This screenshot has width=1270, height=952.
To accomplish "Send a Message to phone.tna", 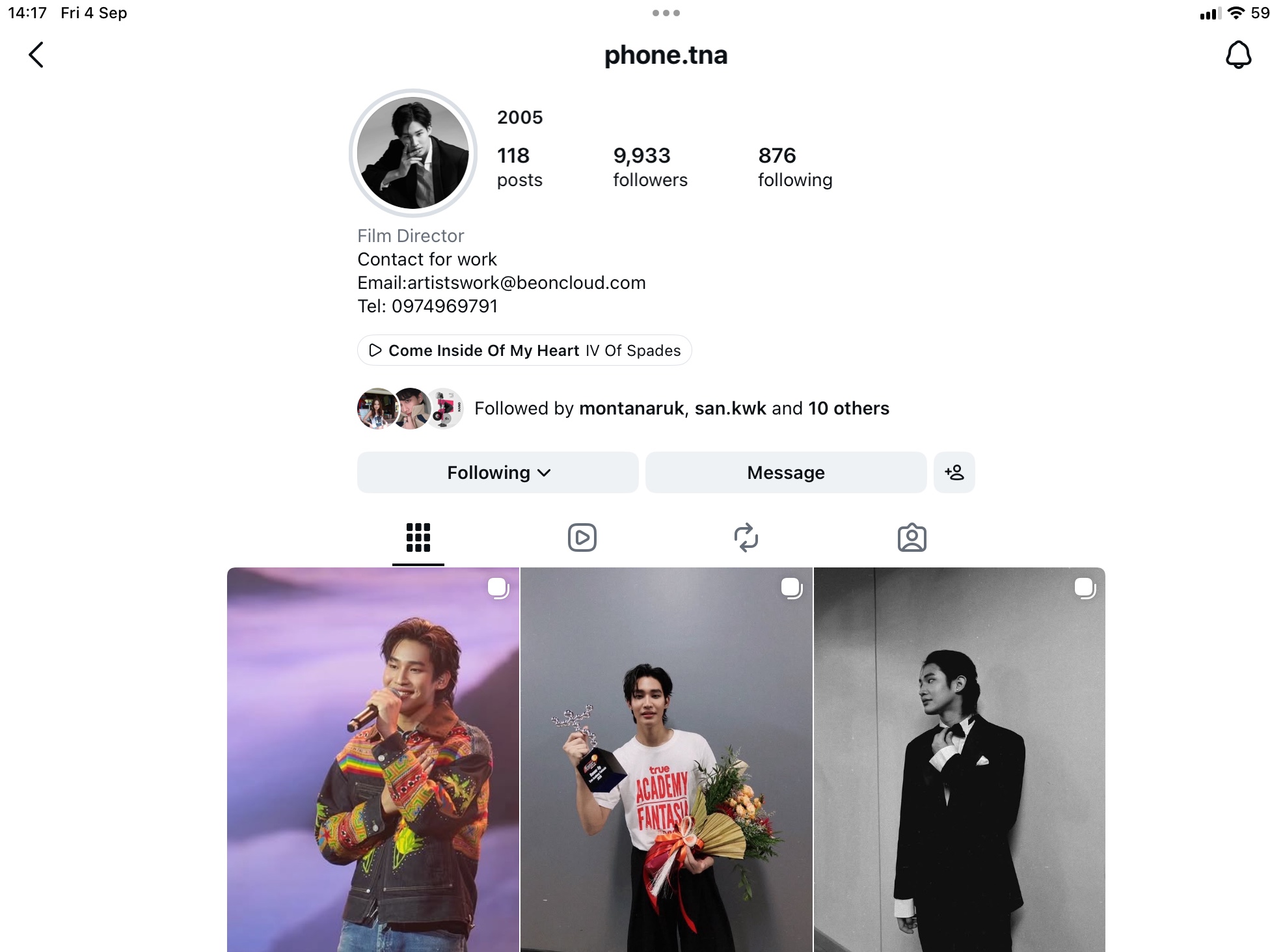I will click(x=786, y=472).
